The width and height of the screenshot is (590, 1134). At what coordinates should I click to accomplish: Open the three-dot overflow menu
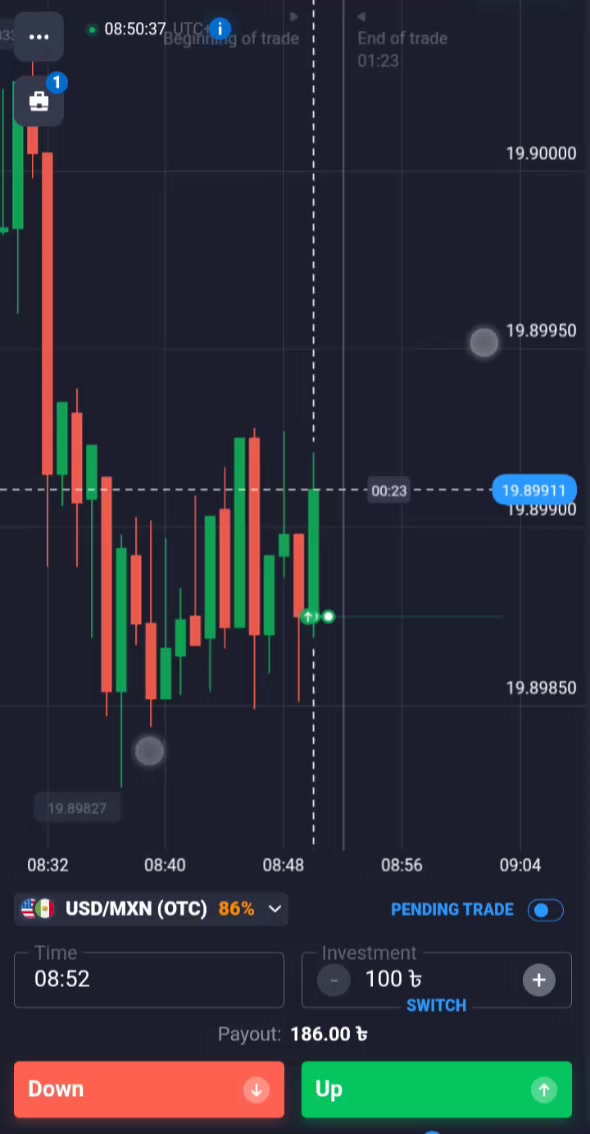pyautogui.click(x=38, y=36)
